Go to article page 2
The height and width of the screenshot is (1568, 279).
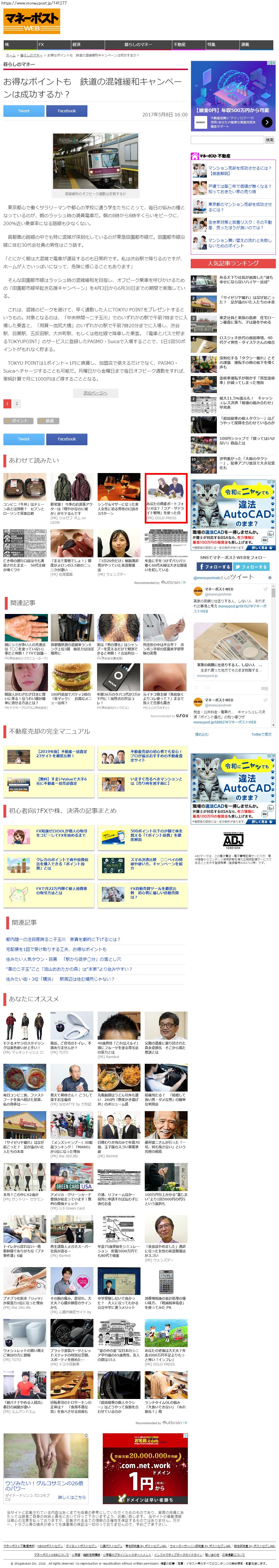(x=17, y=404)
